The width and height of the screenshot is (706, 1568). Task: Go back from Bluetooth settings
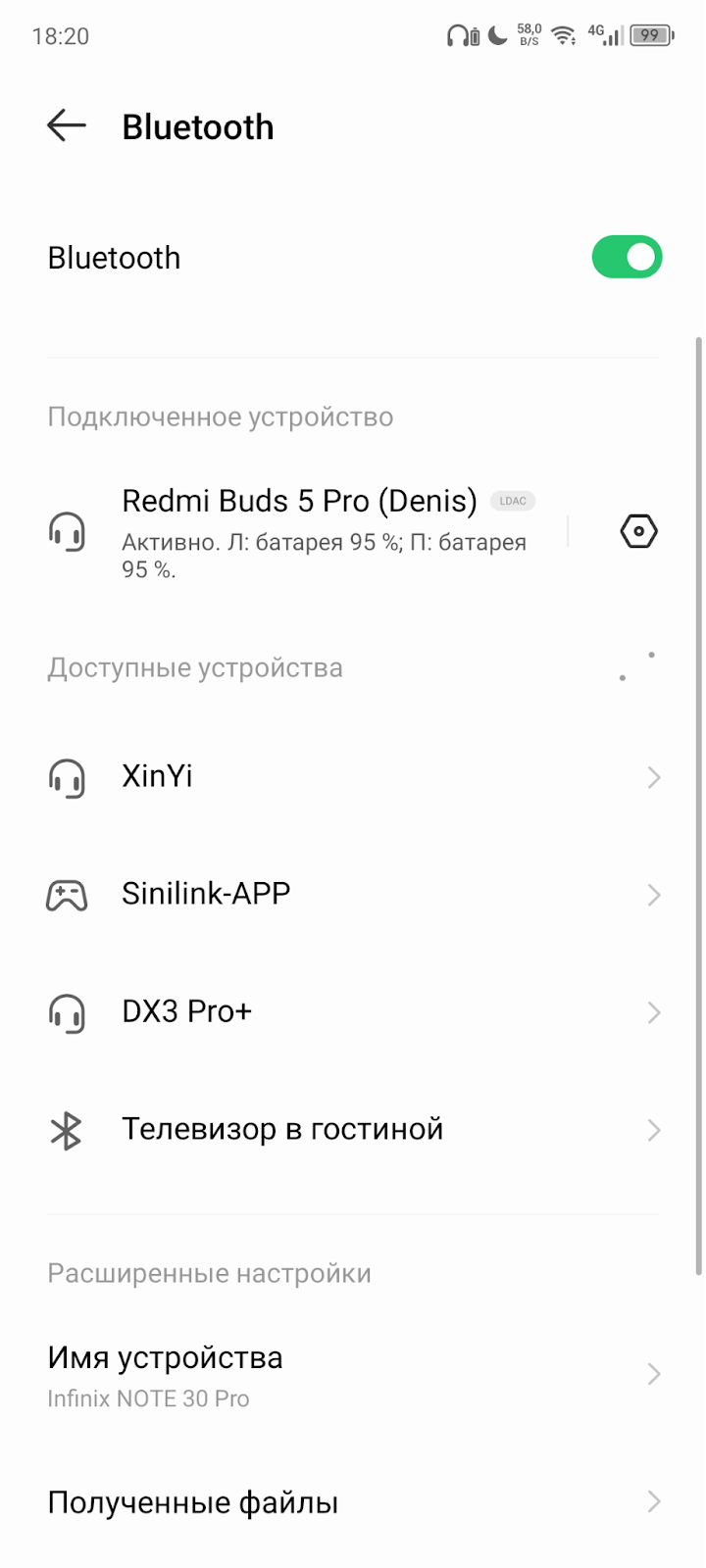[x=67, y=126]
